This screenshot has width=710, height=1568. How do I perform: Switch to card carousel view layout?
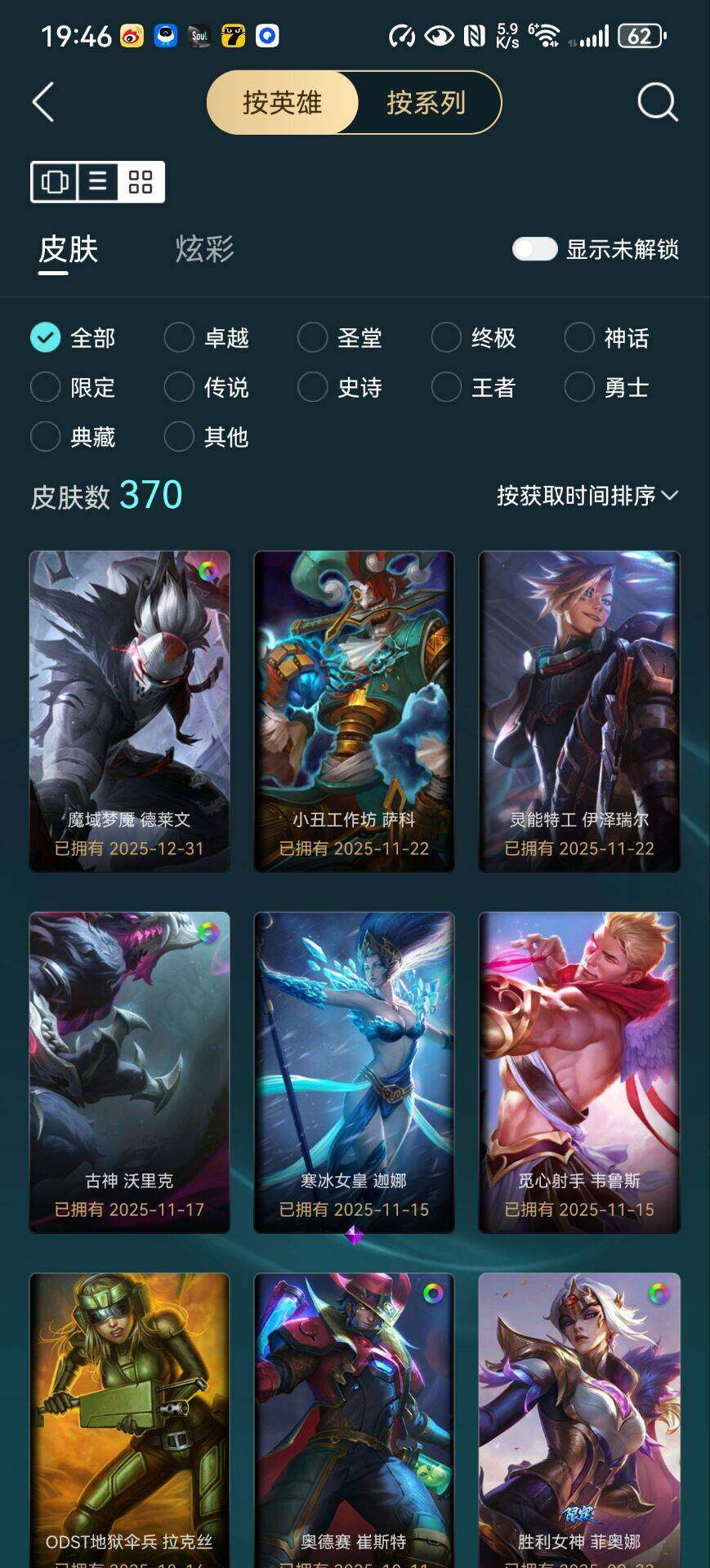point(55,181)
